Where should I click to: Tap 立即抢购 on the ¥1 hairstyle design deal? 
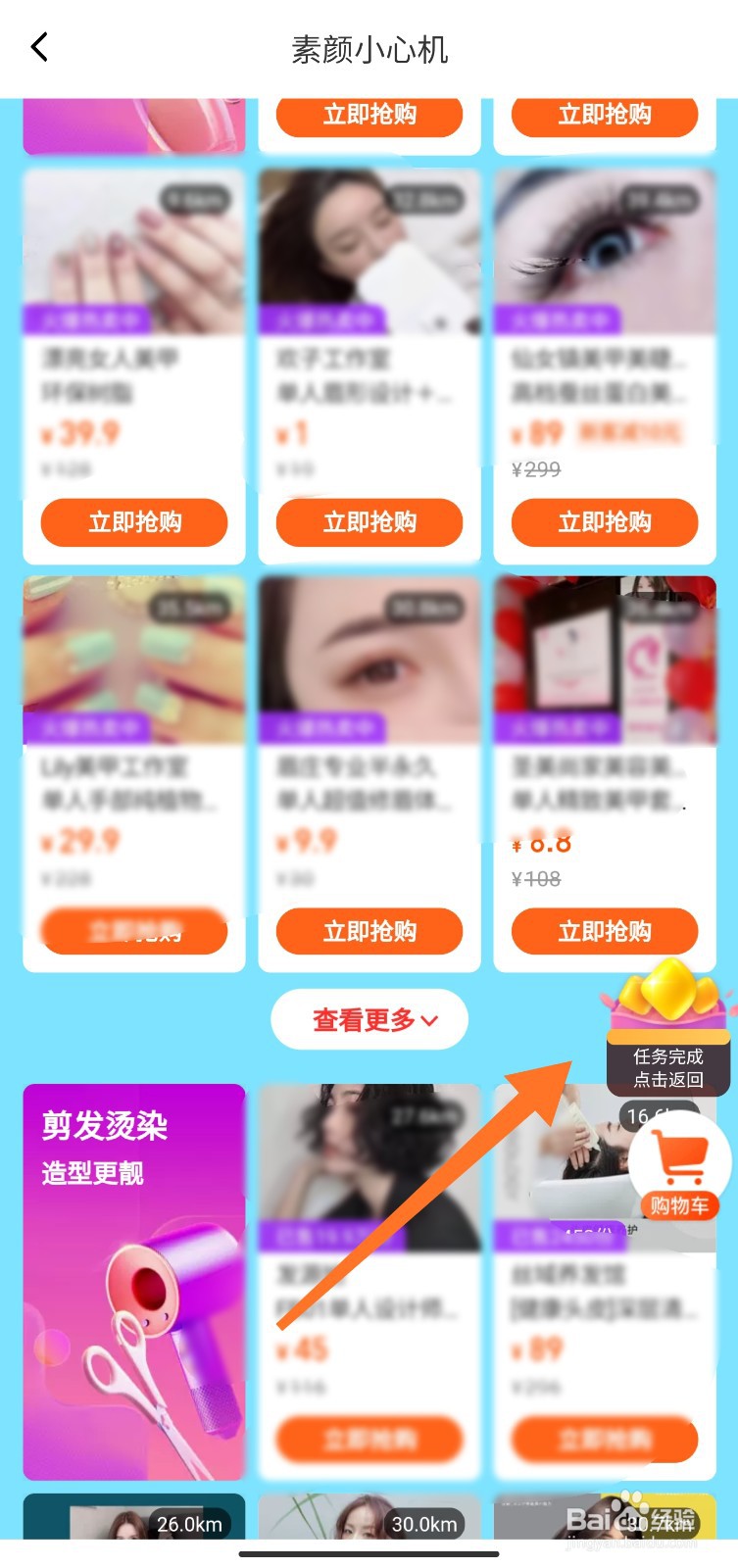[x=369, y=522]
